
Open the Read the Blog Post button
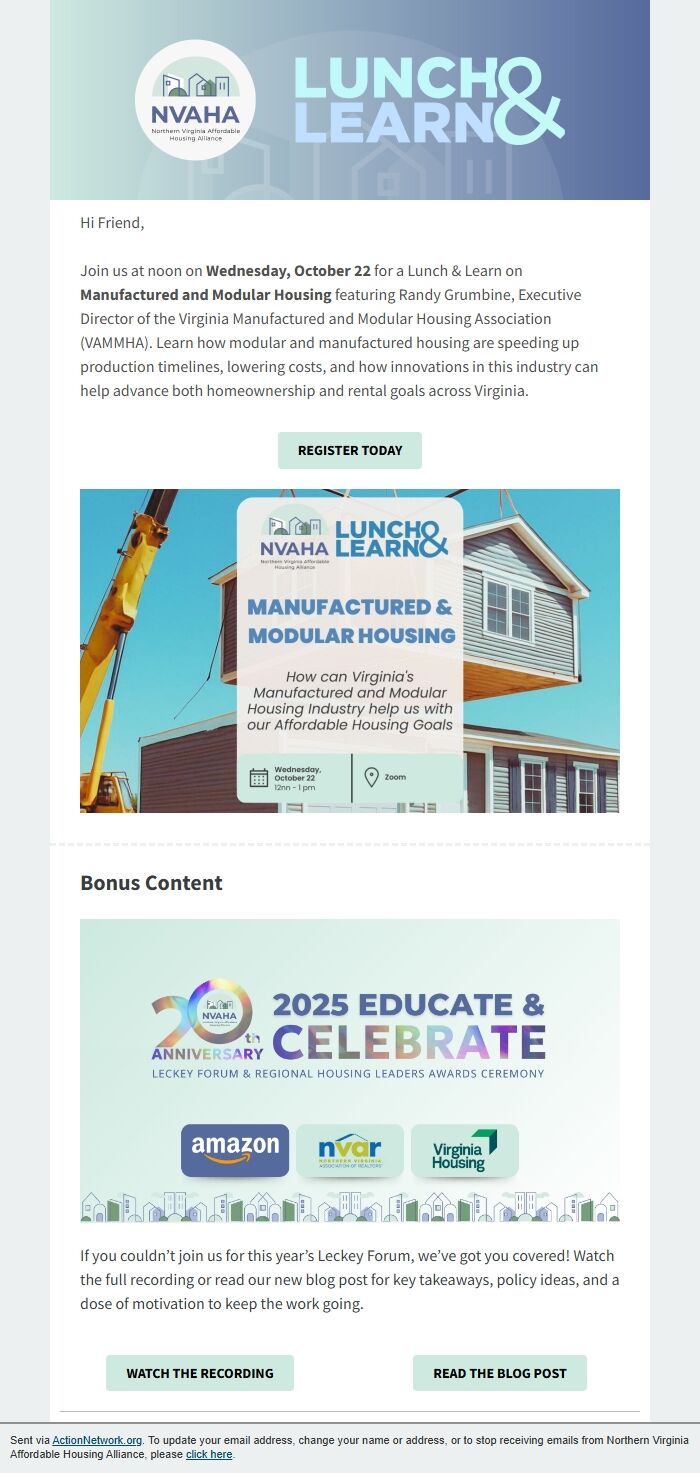(x=500, y=1373)
